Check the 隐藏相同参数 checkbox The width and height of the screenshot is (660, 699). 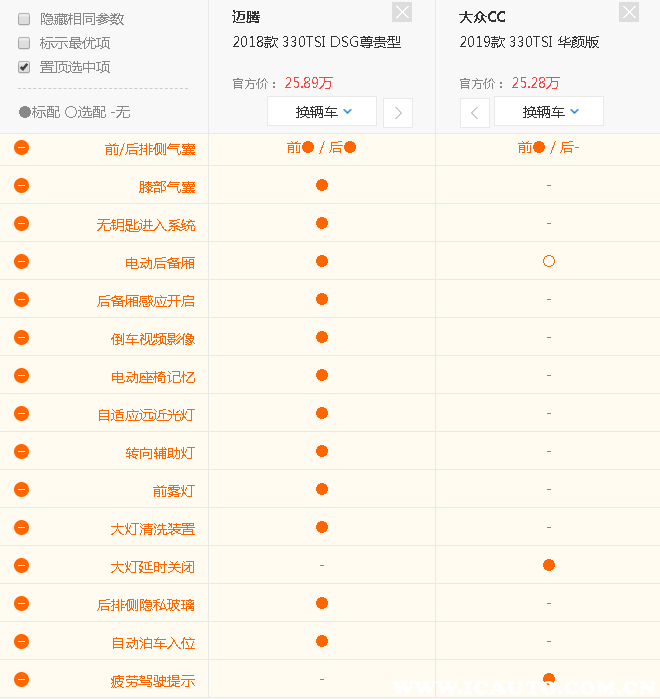click(24, 19)
